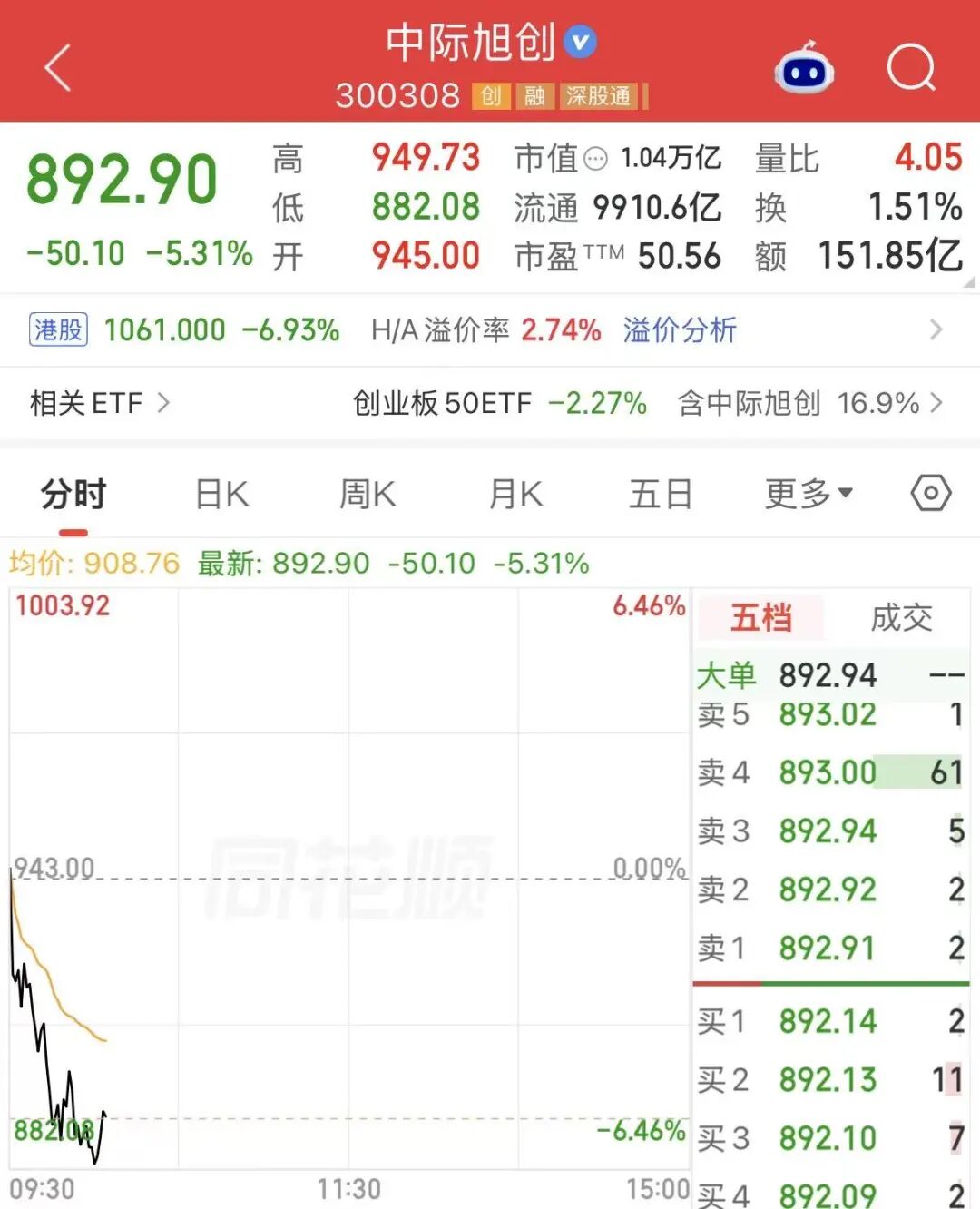The width and height of the screenshot is (980, 1209).
Task: Expand the quote details corner arrow
Action: point(968,282)
